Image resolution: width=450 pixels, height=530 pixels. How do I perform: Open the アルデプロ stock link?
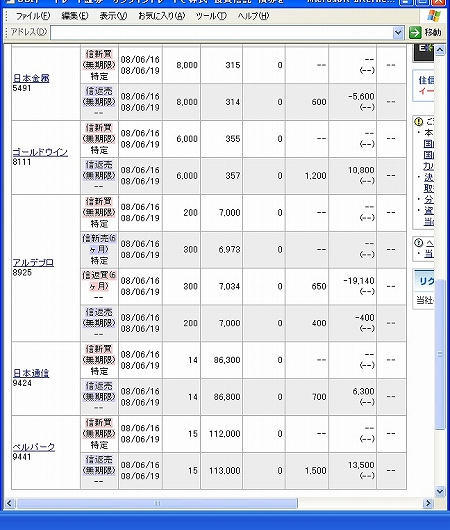pos(33,263)
